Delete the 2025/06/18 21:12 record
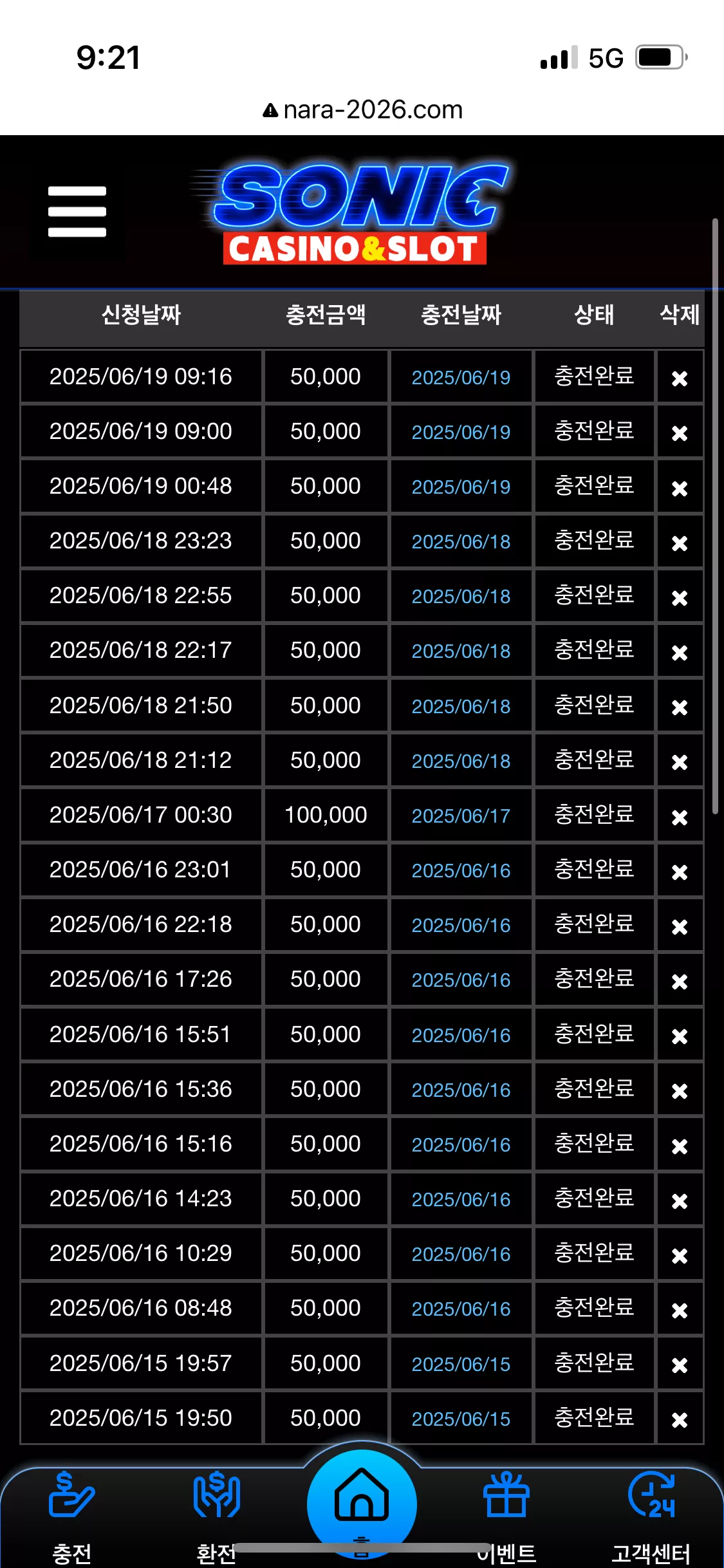 (x=680, y=761)
